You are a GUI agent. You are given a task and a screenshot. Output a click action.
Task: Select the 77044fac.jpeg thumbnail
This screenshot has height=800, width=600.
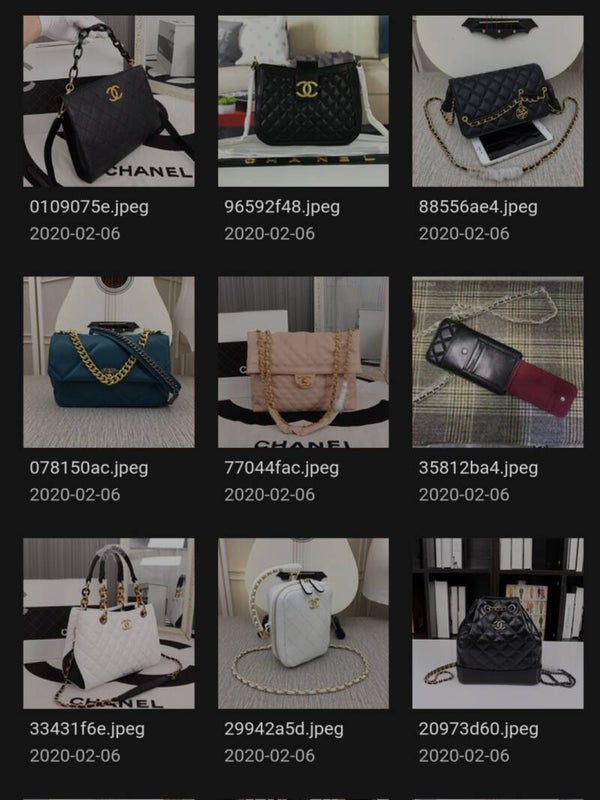(x=303, y=362)
